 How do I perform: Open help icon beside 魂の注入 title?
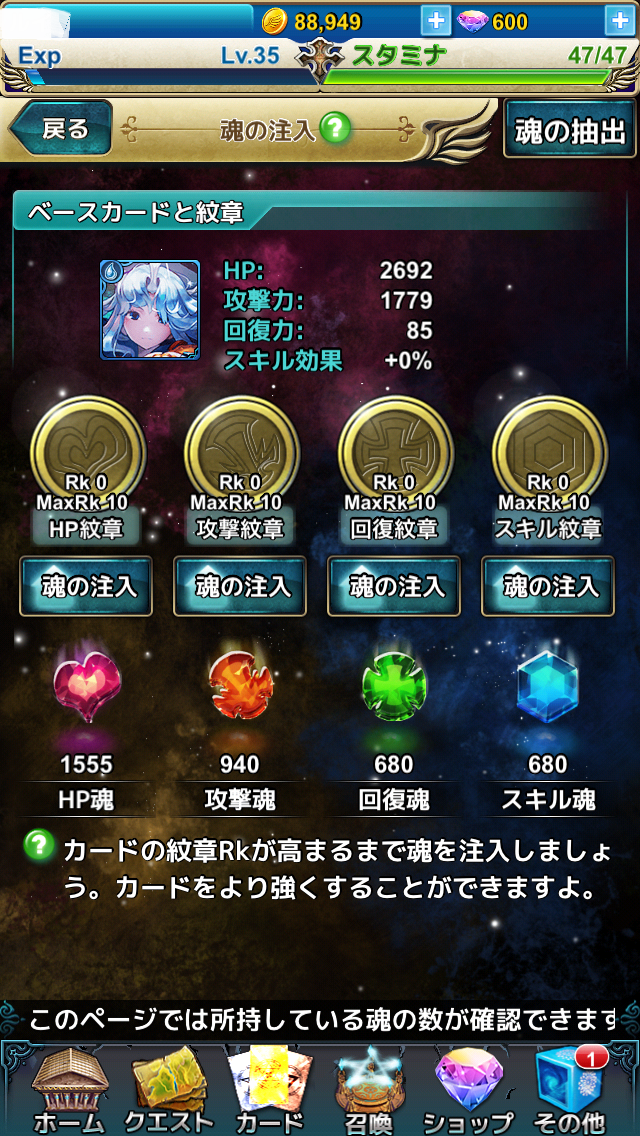pyautogui.click(x=336, y=128)
